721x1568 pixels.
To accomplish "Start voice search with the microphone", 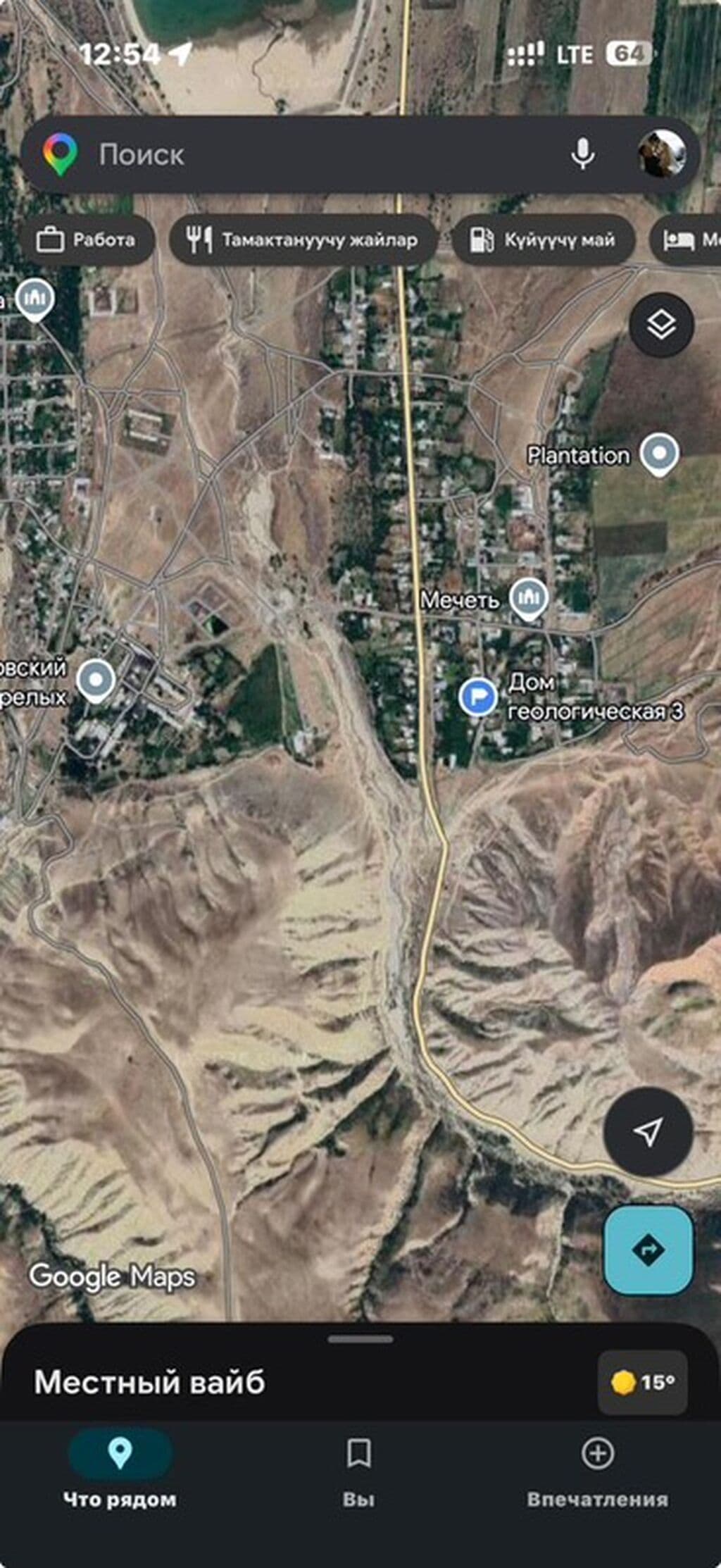I will pyautogui.click(x=582, y=154).
